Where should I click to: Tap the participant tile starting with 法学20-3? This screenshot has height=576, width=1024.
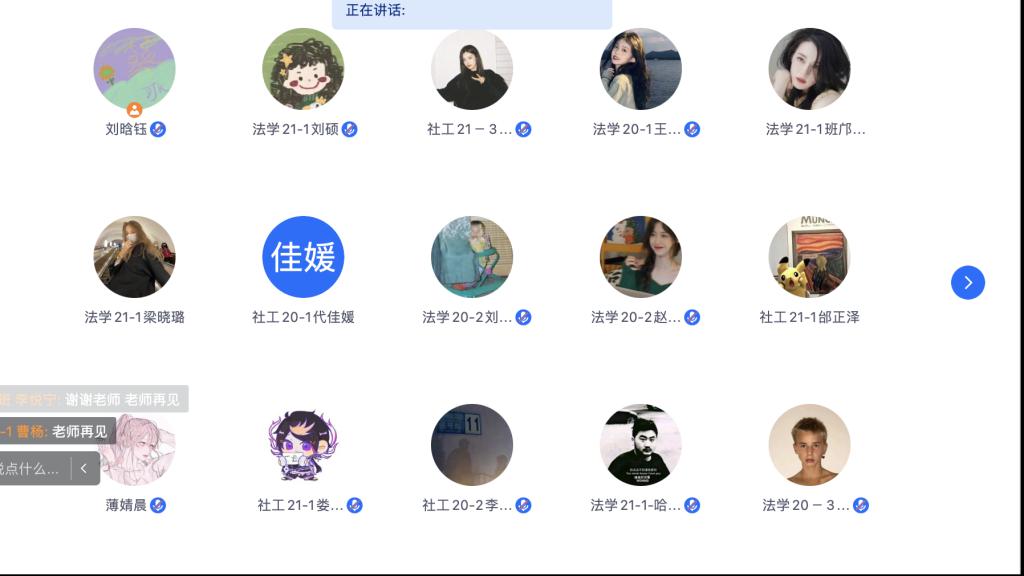[809, 445]
